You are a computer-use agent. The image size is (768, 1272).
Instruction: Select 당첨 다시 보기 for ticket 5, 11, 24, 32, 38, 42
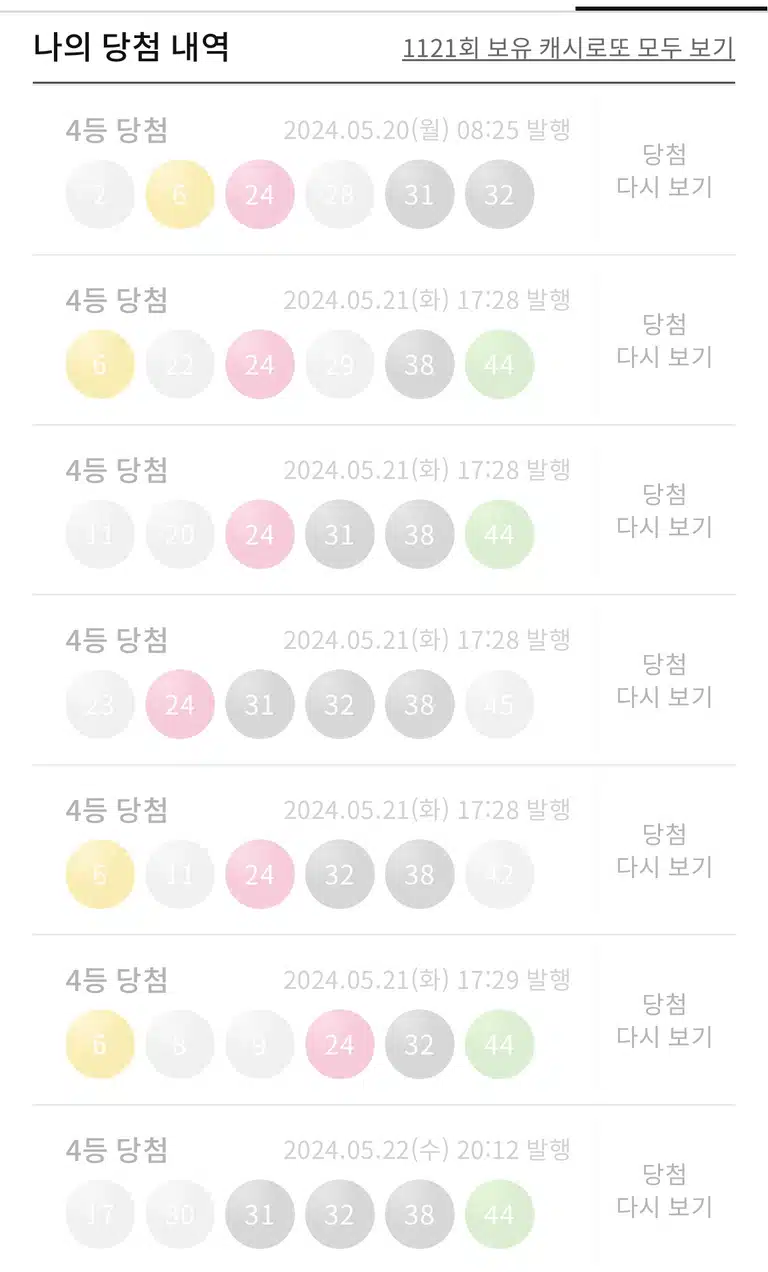click(664, 851)
